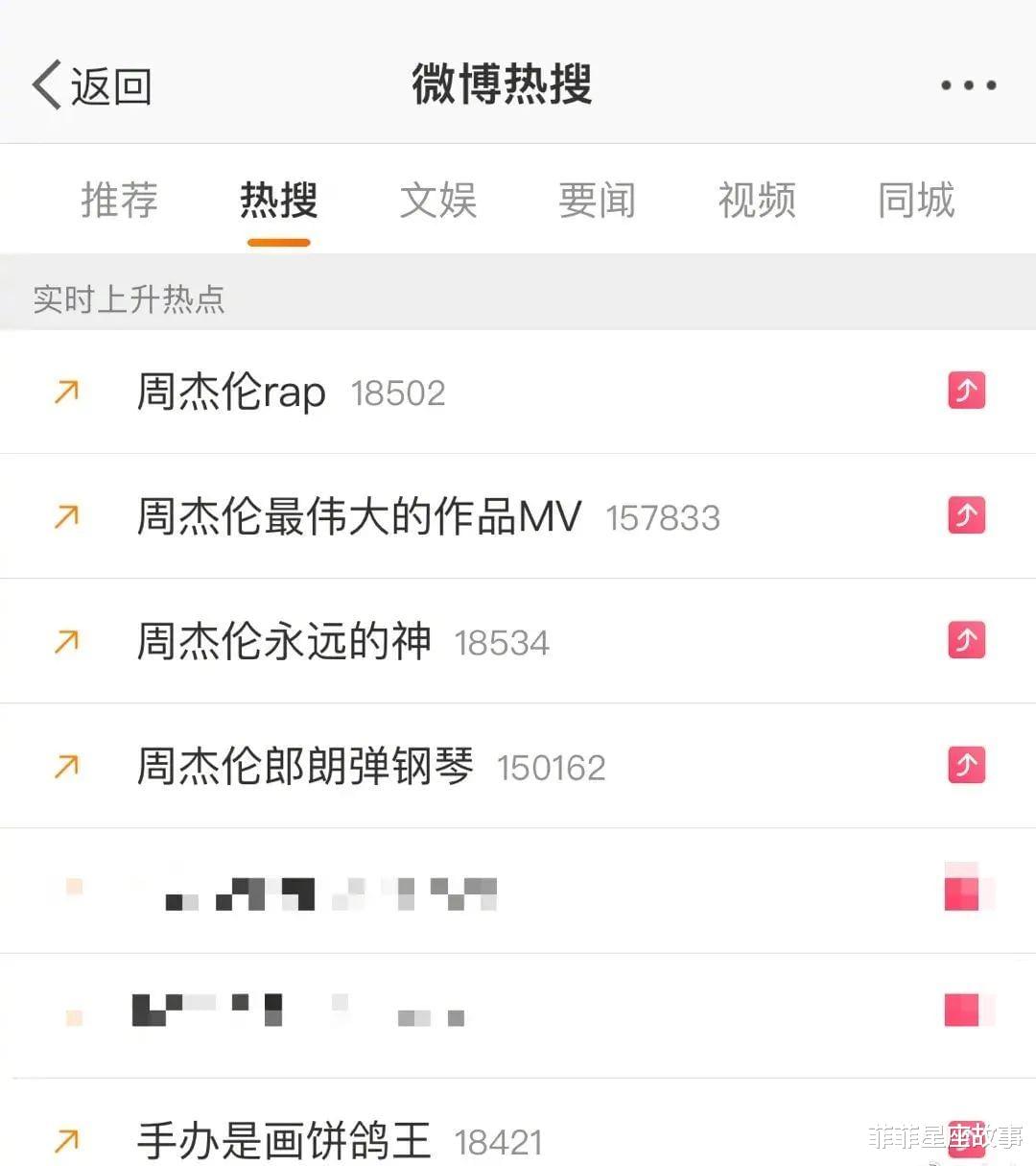Viewport: 1036px width, 1166px height.
Task: Tap the red boost icon beside 周杰伦rap
Action: tap(966, 391)
